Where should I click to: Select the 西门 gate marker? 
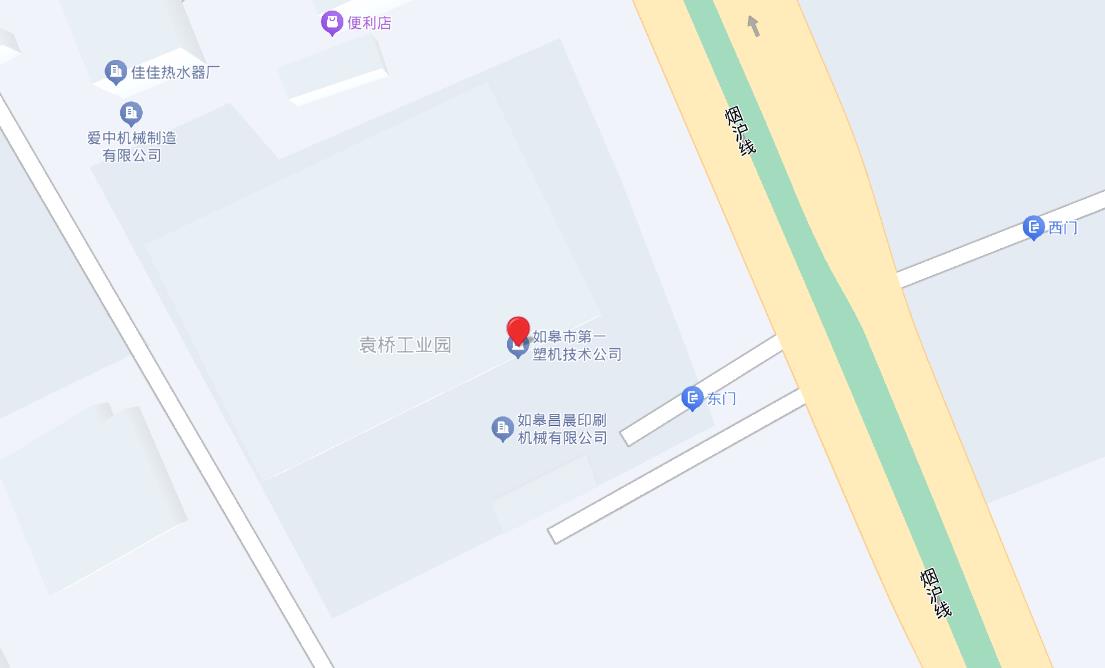[x=1034, y=228]
